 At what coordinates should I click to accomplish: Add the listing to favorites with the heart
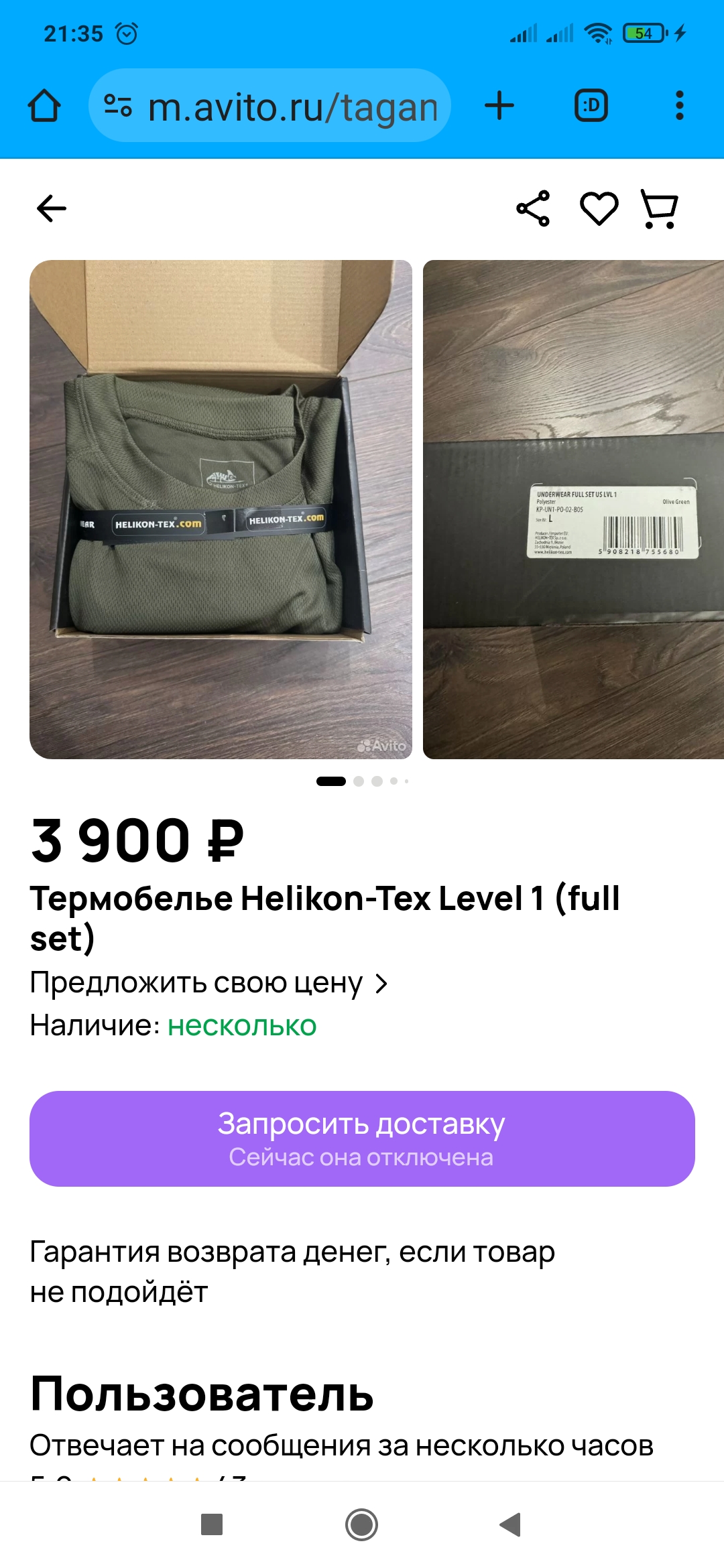click(599, 208)
